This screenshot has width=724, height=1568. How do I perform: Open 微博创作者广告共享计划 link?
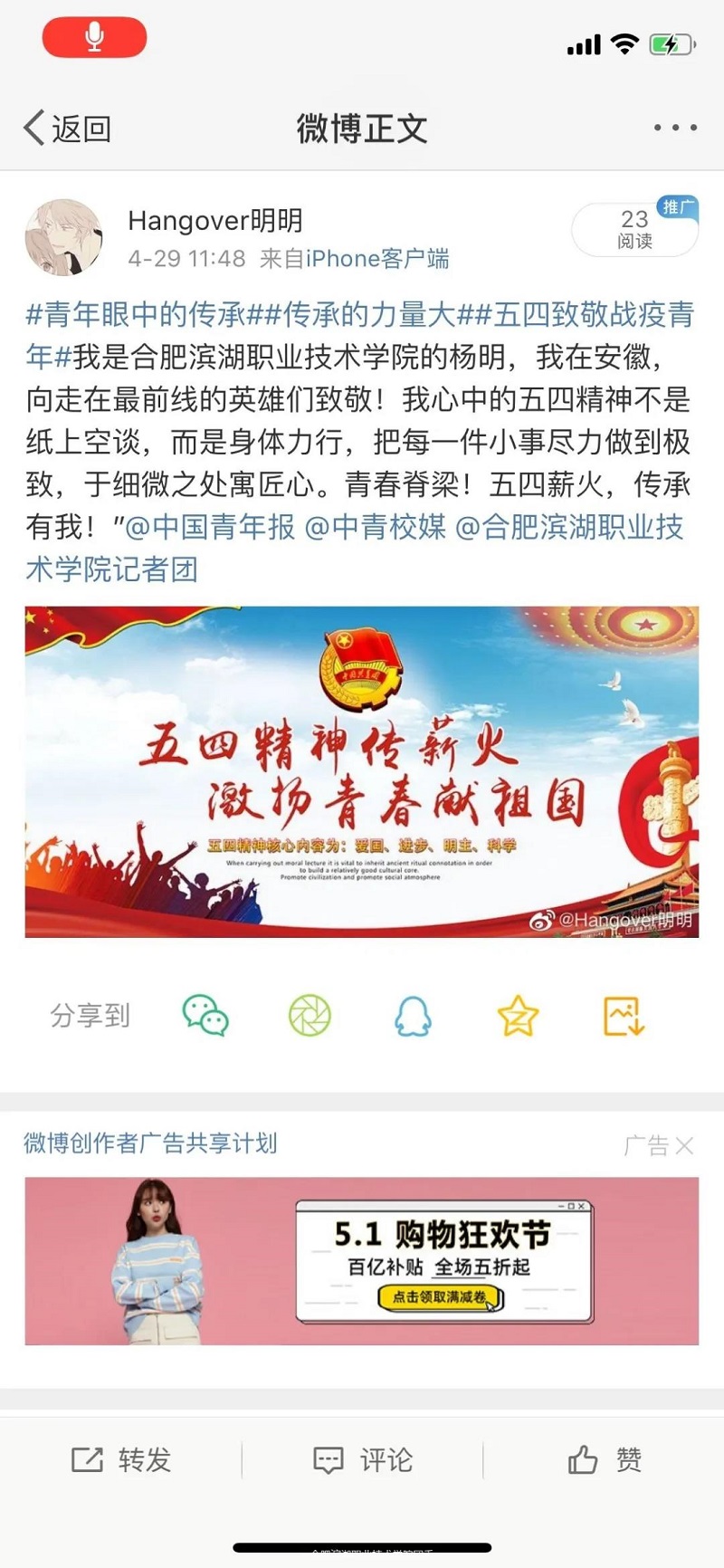tap(150, 1143)
